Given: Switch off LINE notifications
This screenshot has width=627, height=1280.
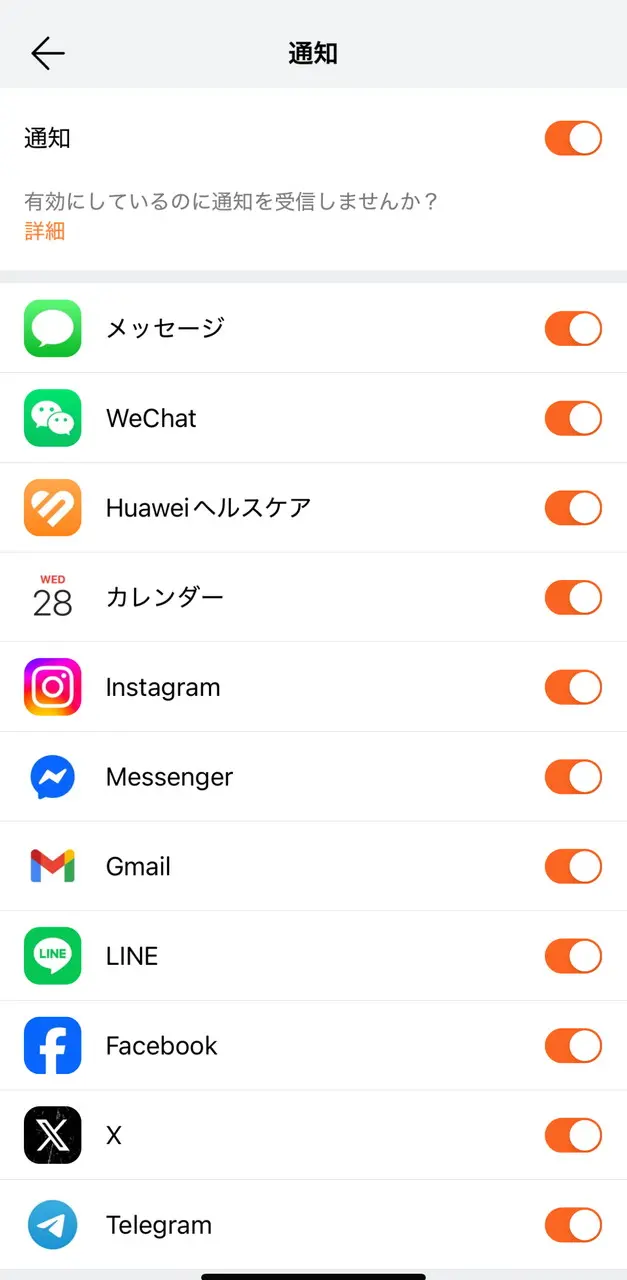Looking at the screenshot, I should click(x=573, y=956).
